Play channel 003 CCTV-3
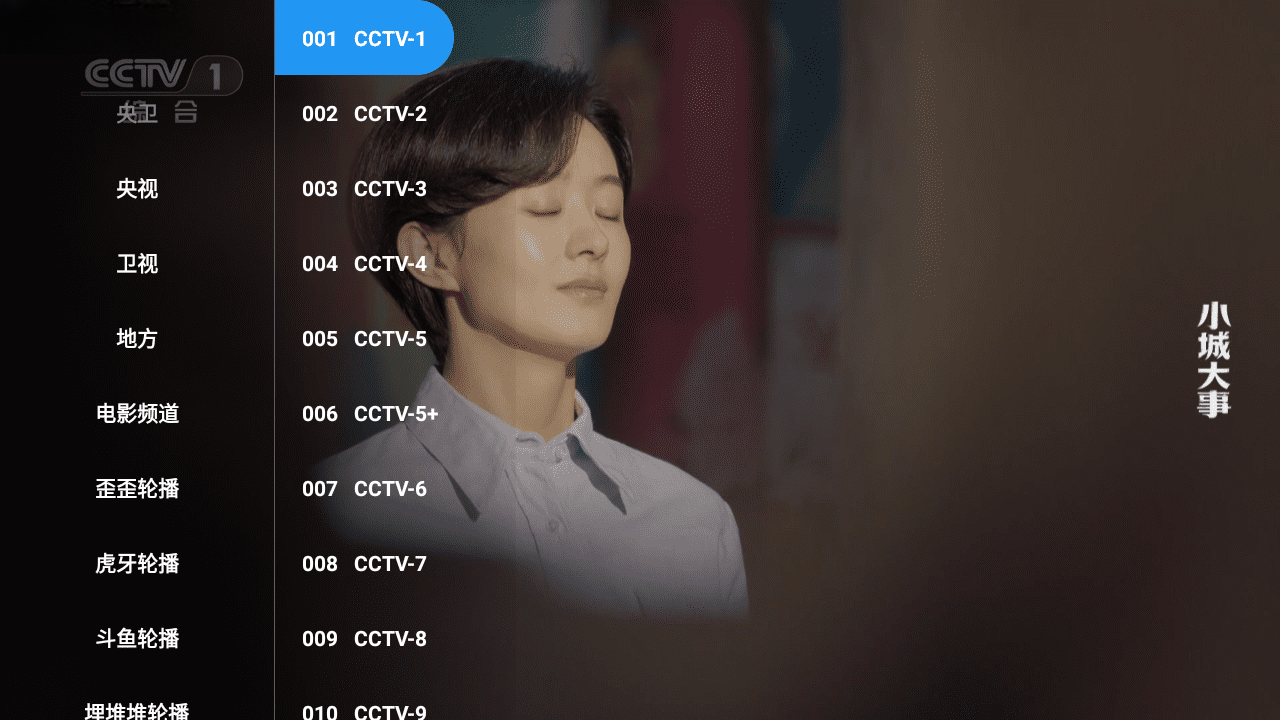Screen dimensions: 1280x720 coord(364,189)
